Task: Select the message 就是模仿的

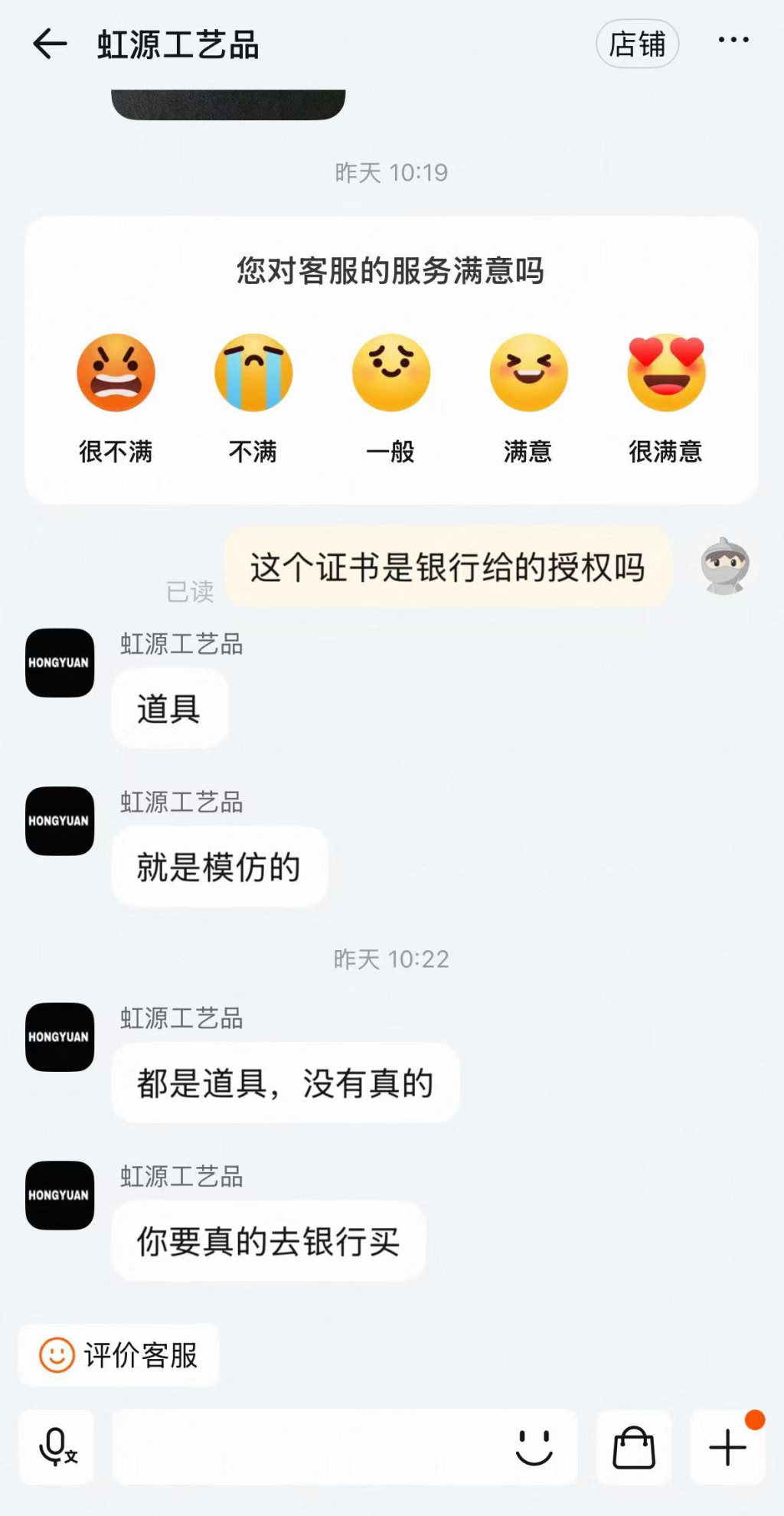Action: [x=219, y=867]
